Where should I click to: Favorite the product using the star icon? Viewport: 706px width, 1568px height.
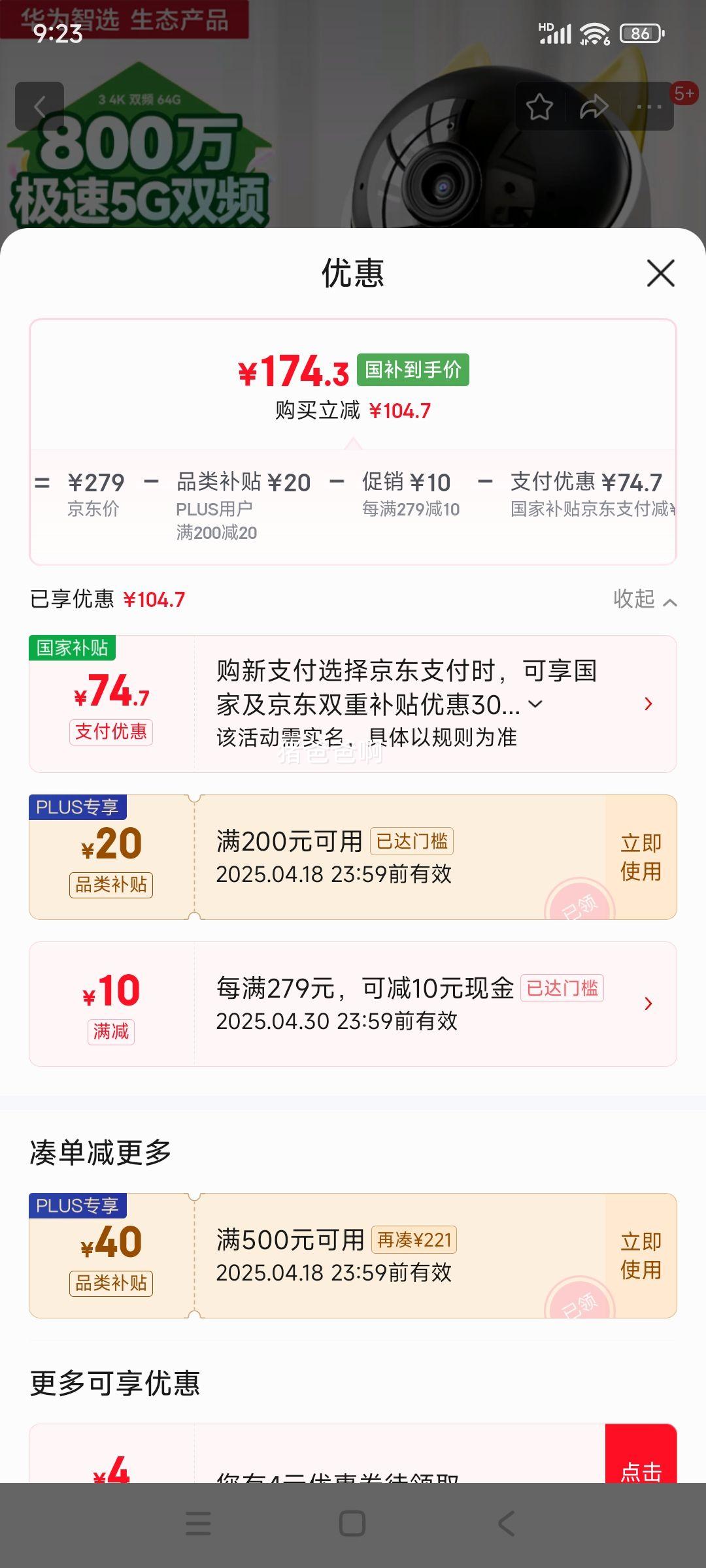(538, 105)
